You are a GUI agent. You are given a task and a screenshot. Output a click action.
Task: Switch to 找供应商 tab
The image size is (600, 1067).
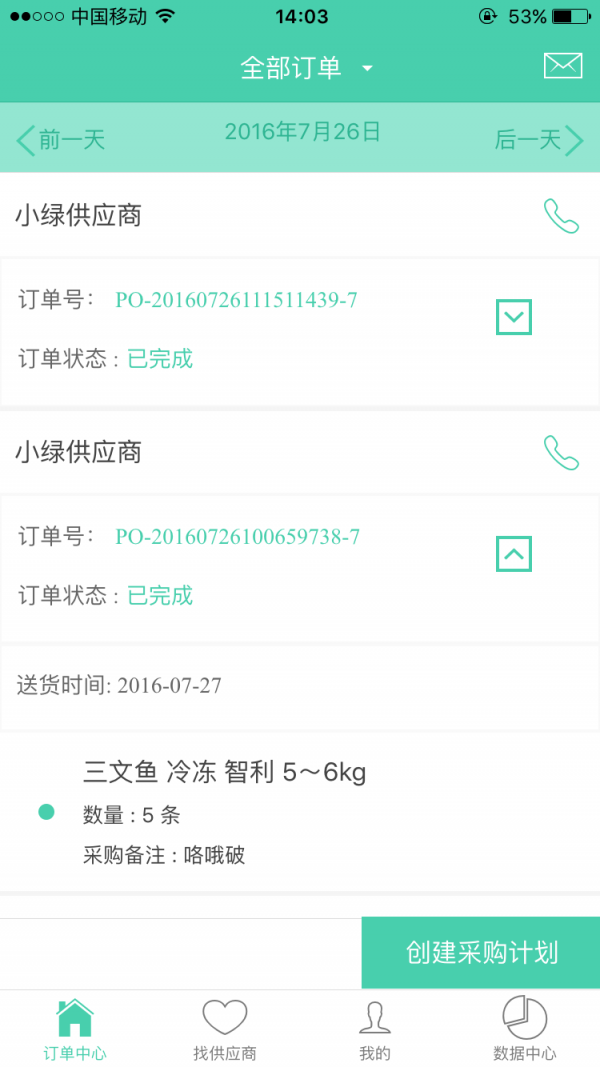click(225, 1030)
